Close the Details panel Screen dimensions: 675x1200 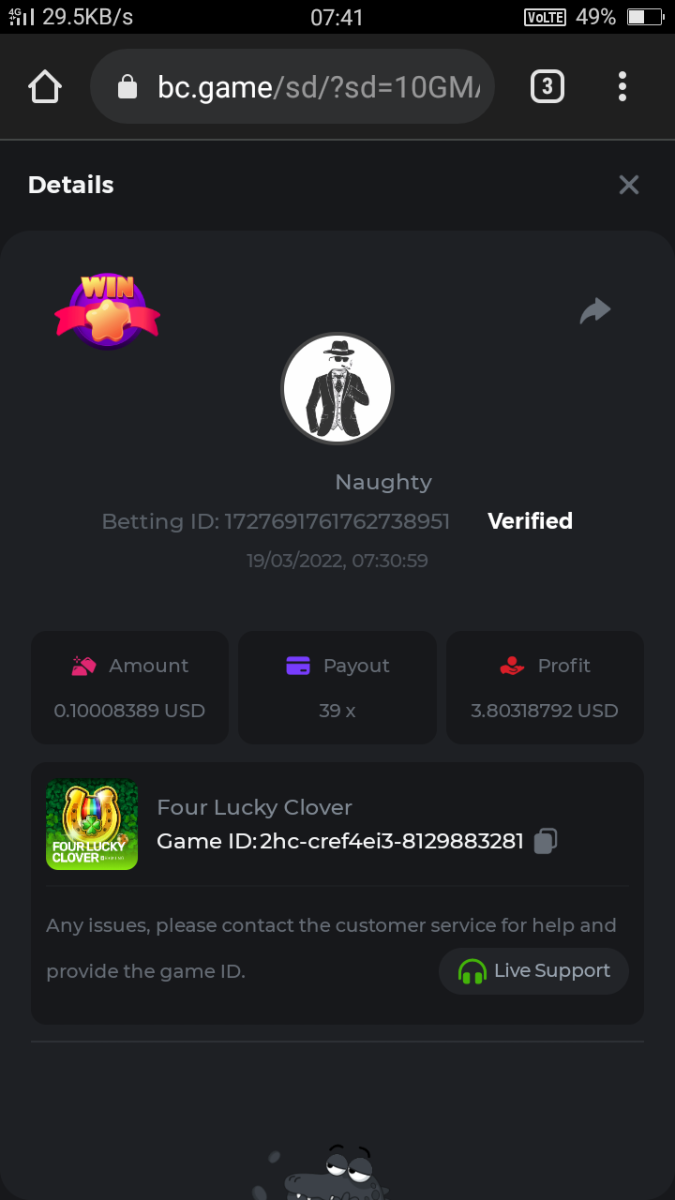click(x=628, y=185)
